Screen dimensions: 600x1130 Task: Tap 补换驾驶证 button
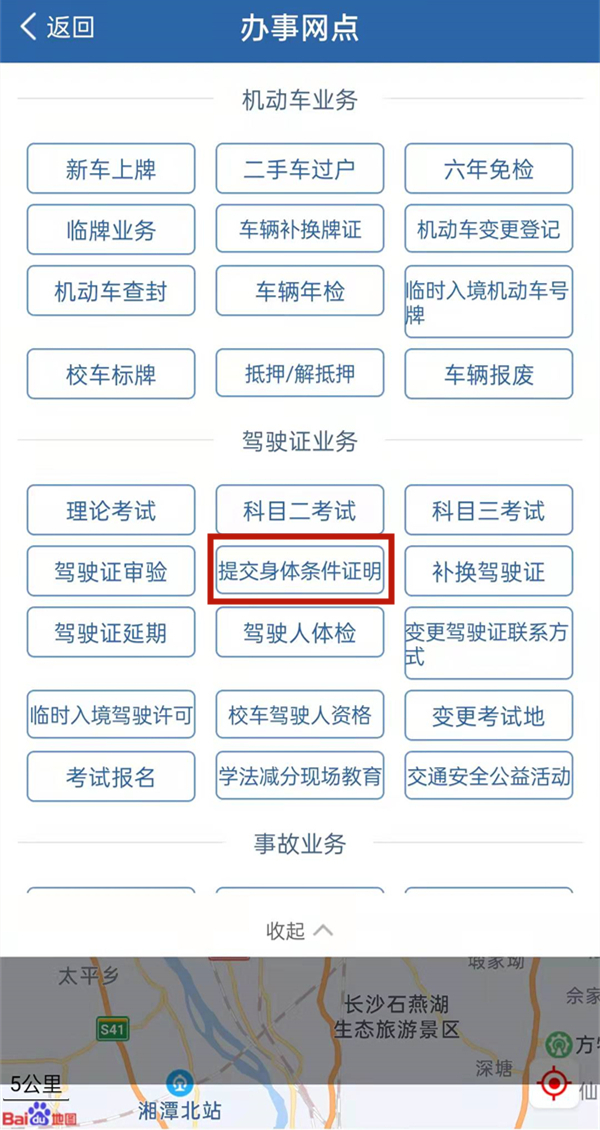tap(488, 572)
